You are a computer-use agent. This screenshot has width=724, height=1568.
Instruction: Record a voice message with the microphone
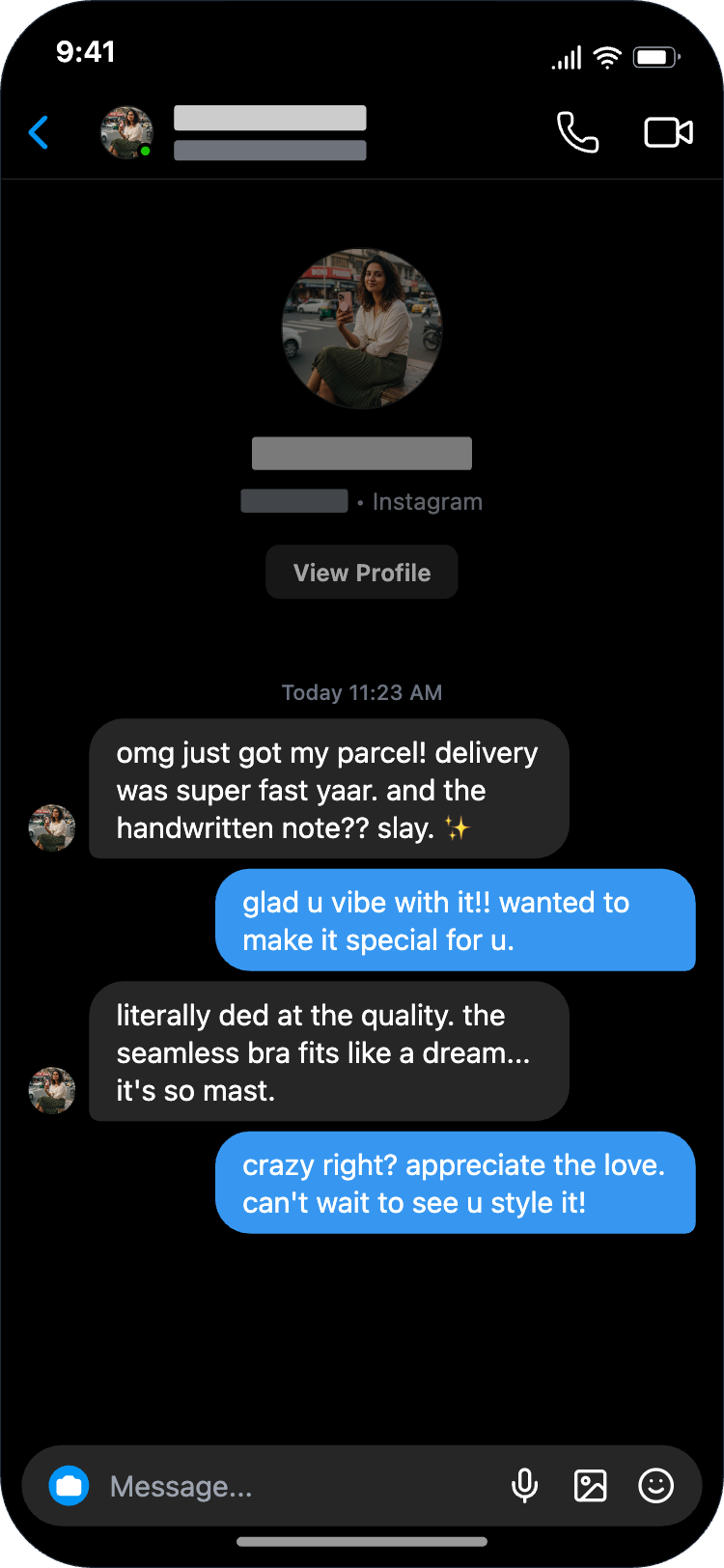point(525,1486)
